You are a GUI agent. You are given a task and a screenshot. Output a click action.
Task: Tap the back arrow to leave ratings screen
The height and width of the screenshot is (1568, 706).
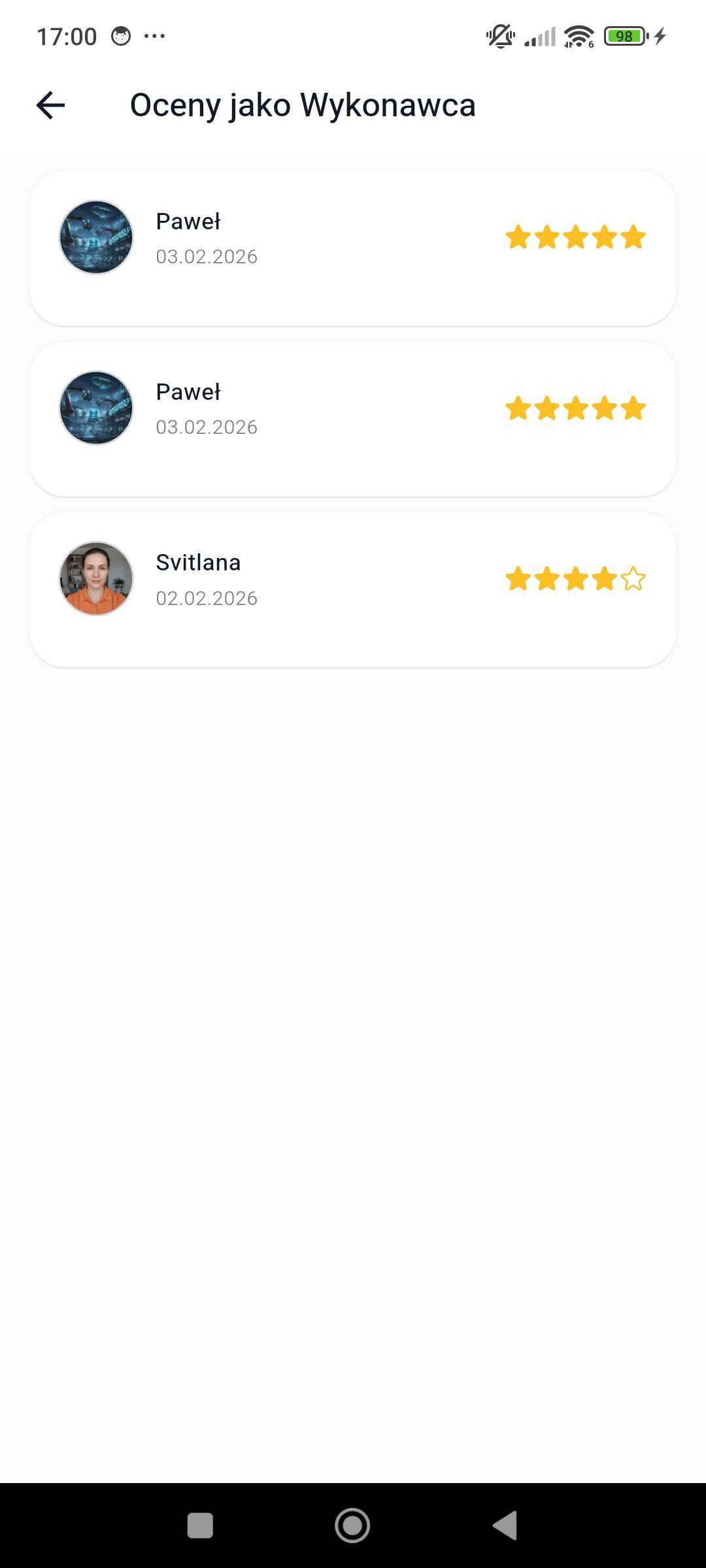50,105
